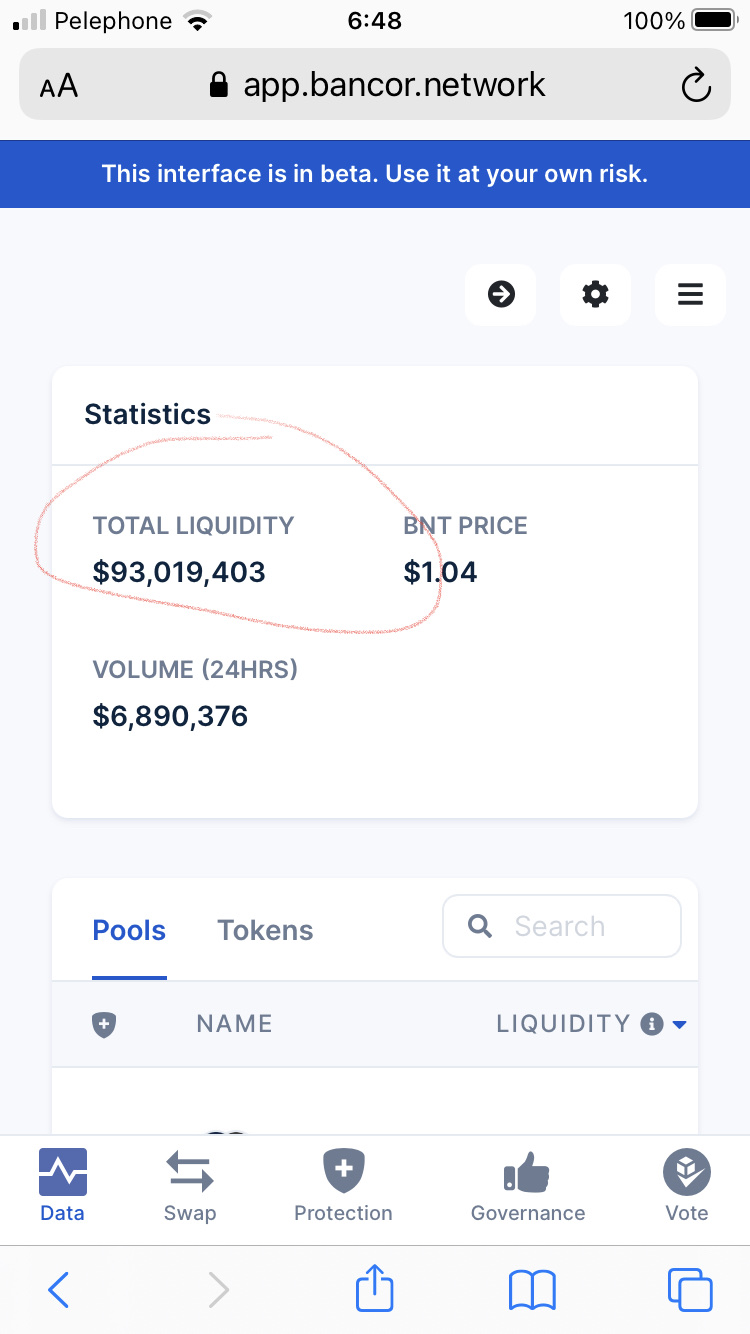Viewport: 750px width, 1334px height.
Task: Open Governance via the thumbs-up icon
Action: tap(527, 1170)
